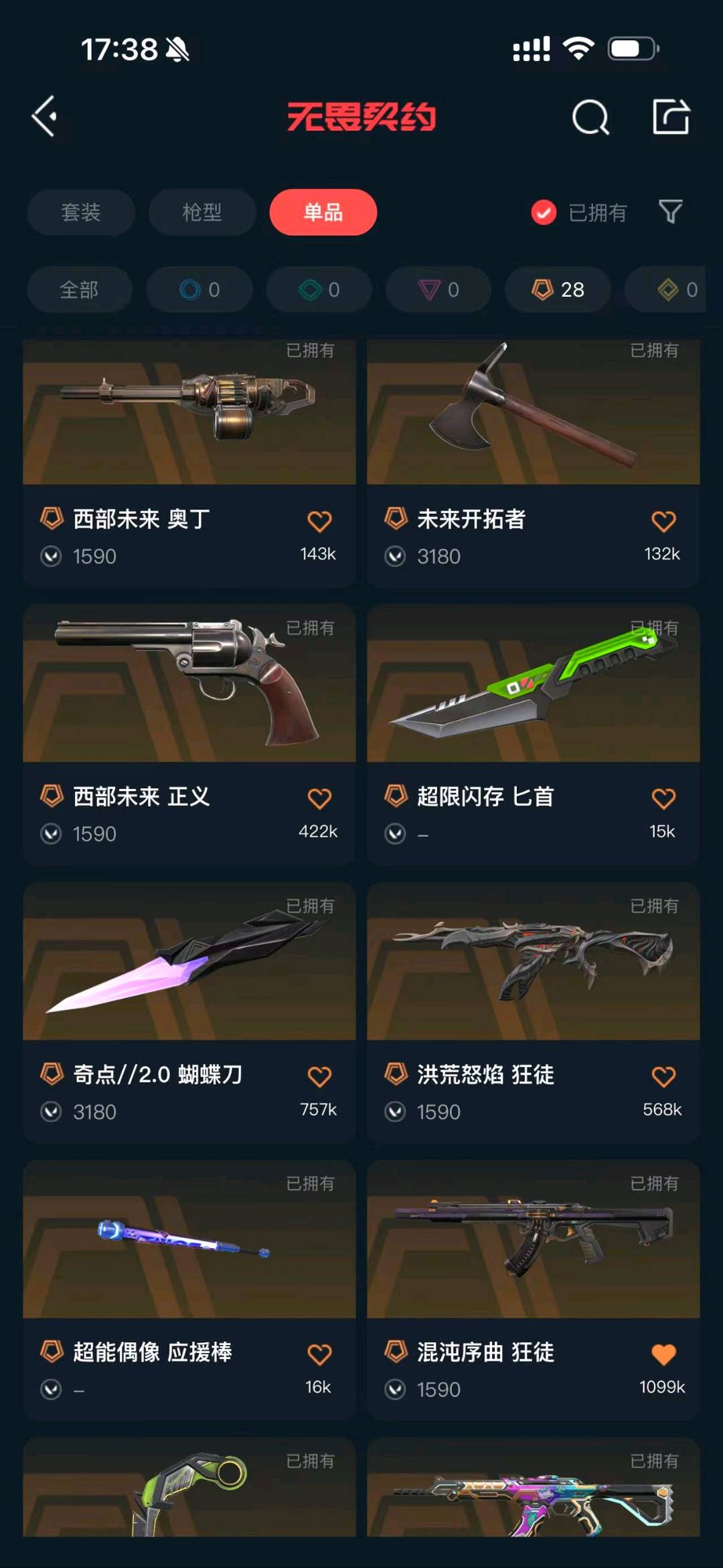Image resolution: width=723 pixels, height=1568 pixels.
Task: Select the 全部 rarity chip
Action: (79, 289)
